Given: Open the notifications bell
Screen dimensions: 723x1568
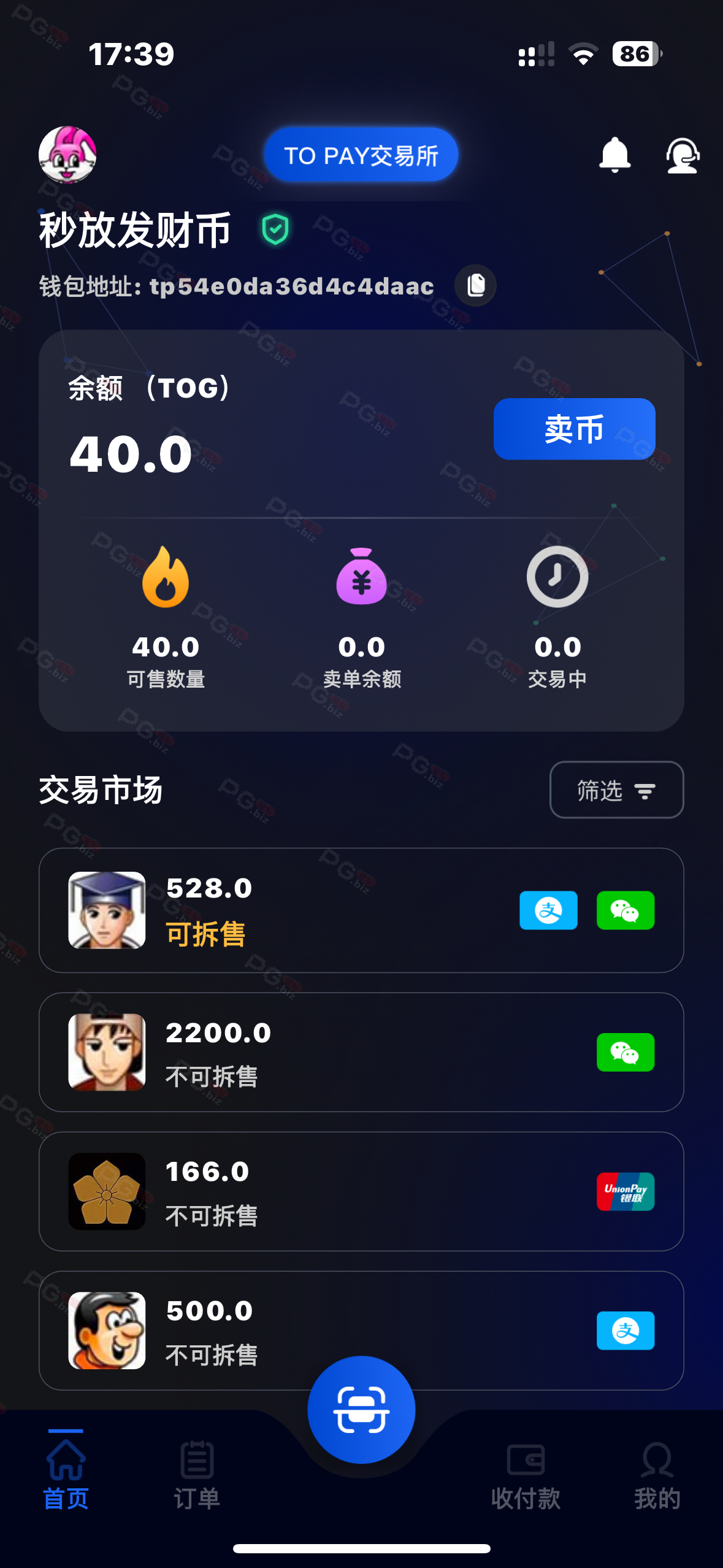Looking at the screenshot, I should 614,155.
